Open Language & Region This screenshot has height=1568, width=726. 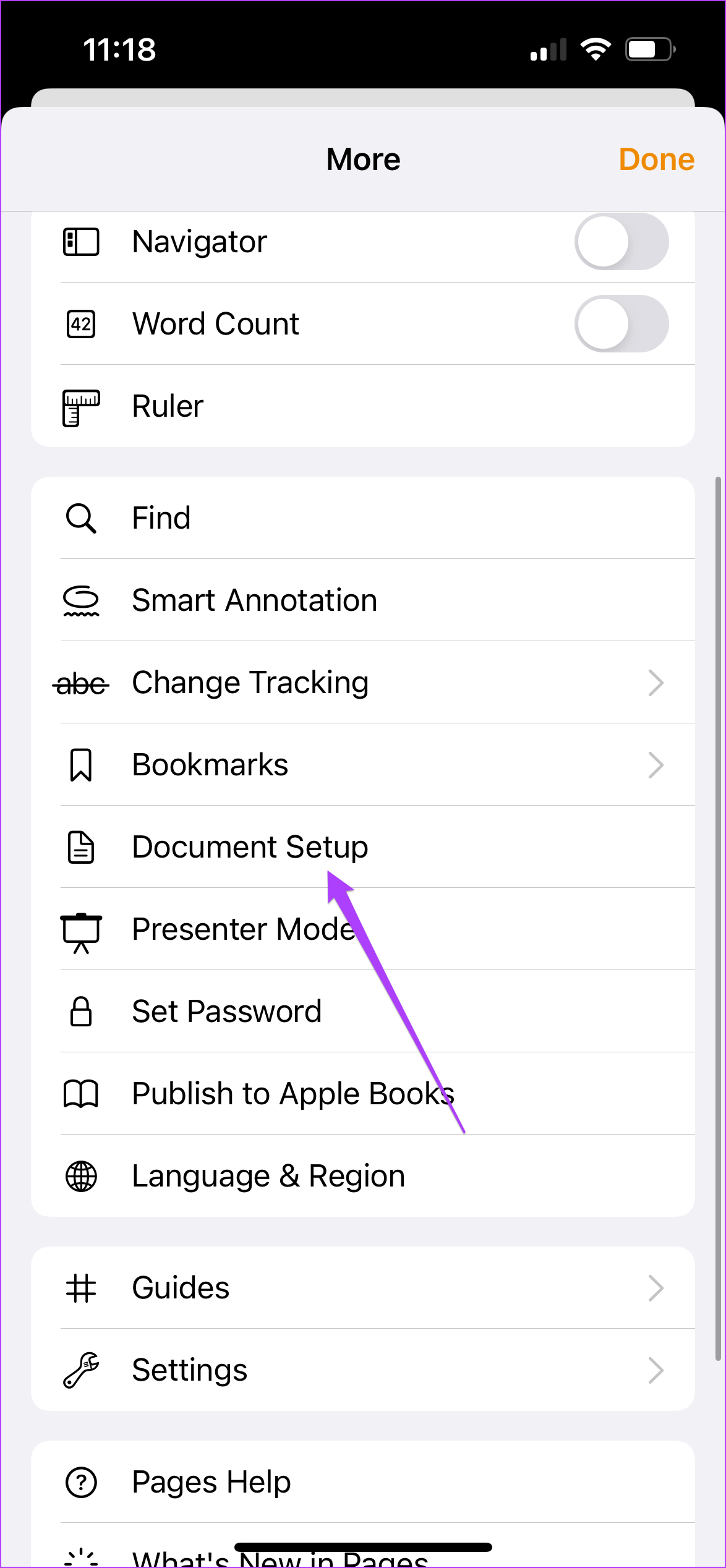click(363, 1176)
